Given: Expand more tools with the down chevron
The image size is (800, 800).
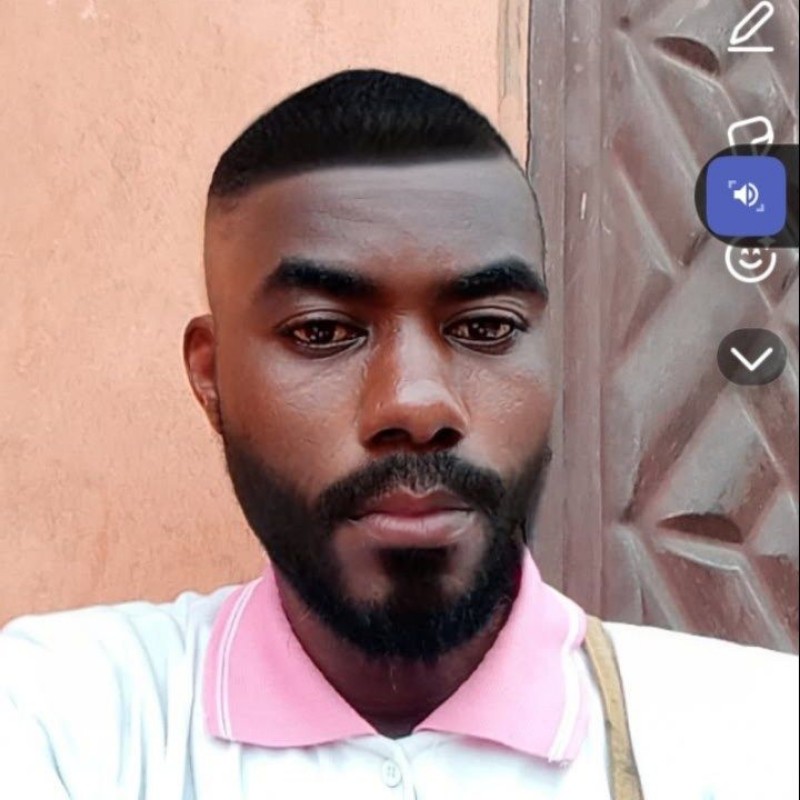Looking at the screenshot, I should coord(751,357).
